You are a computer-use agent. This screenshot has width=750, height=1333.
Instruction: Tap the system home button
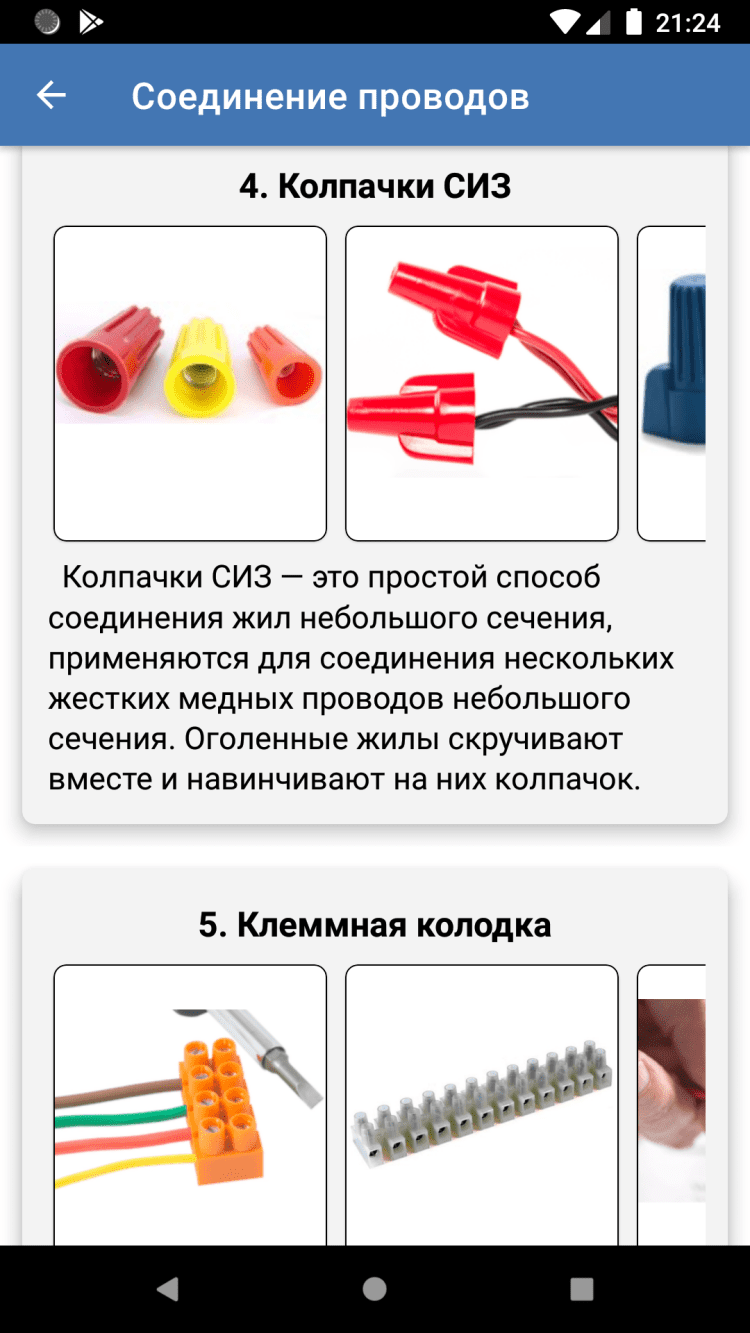click(375, 1289)
